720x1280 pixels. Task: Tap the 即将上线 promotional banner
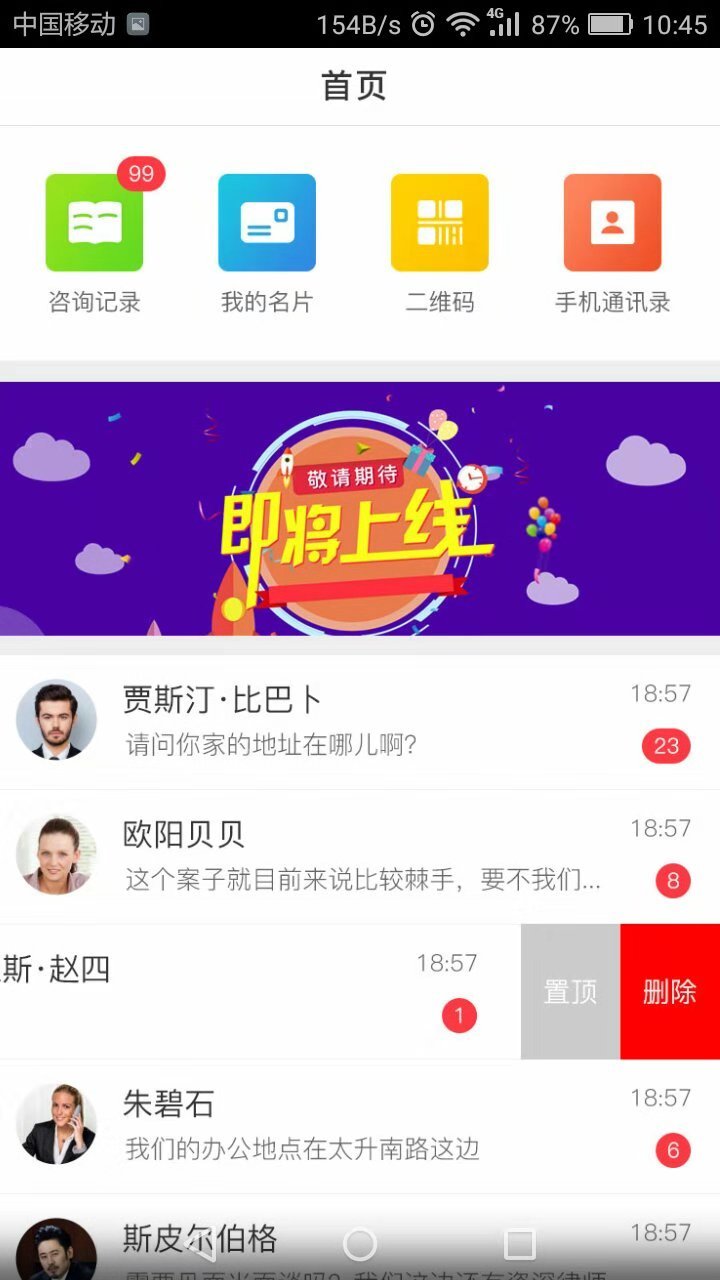point(360,508)
